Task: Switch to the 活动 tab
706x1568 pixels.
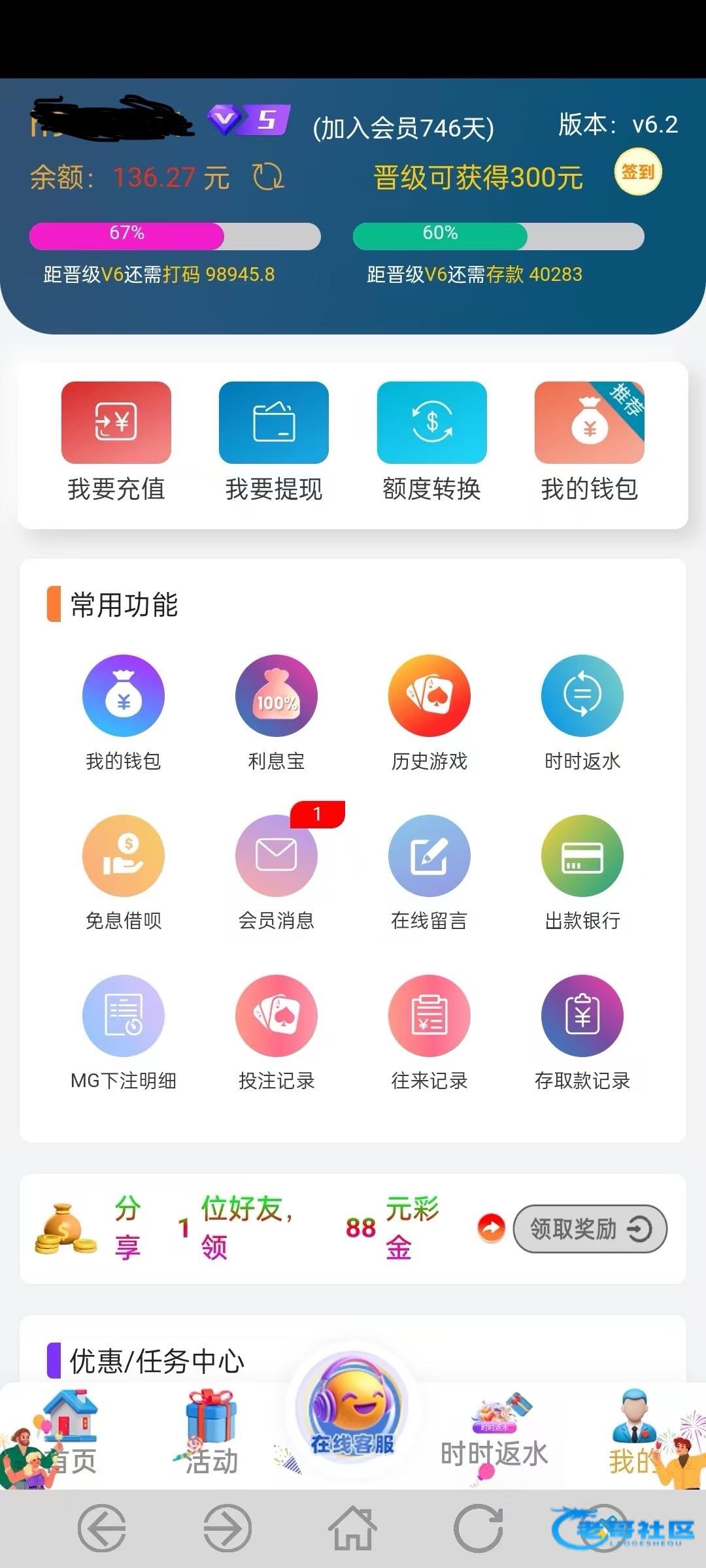Action: (210, 1437)
